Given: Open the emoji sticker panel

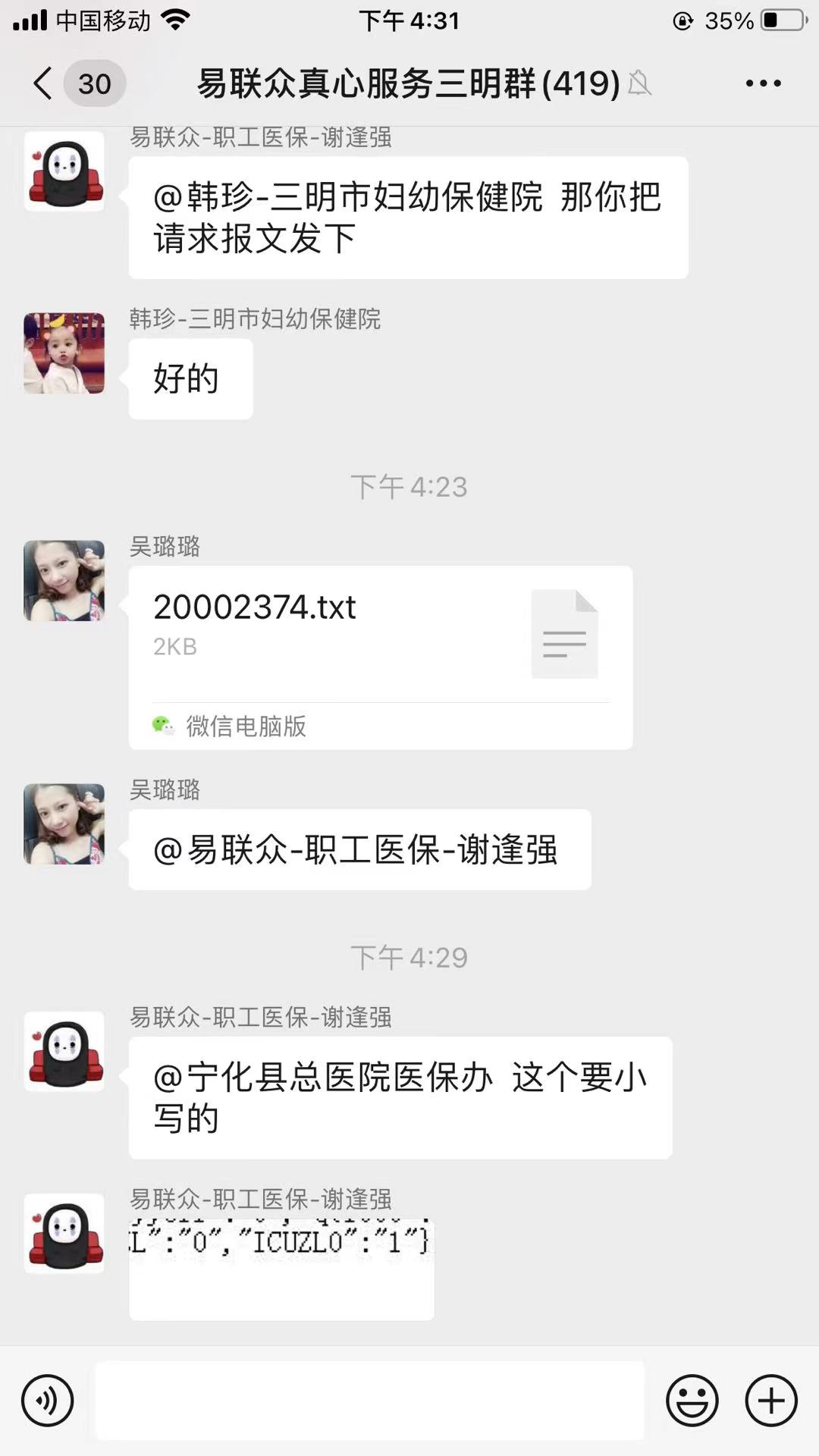Looking at the screenshot, I should 692,1401.
